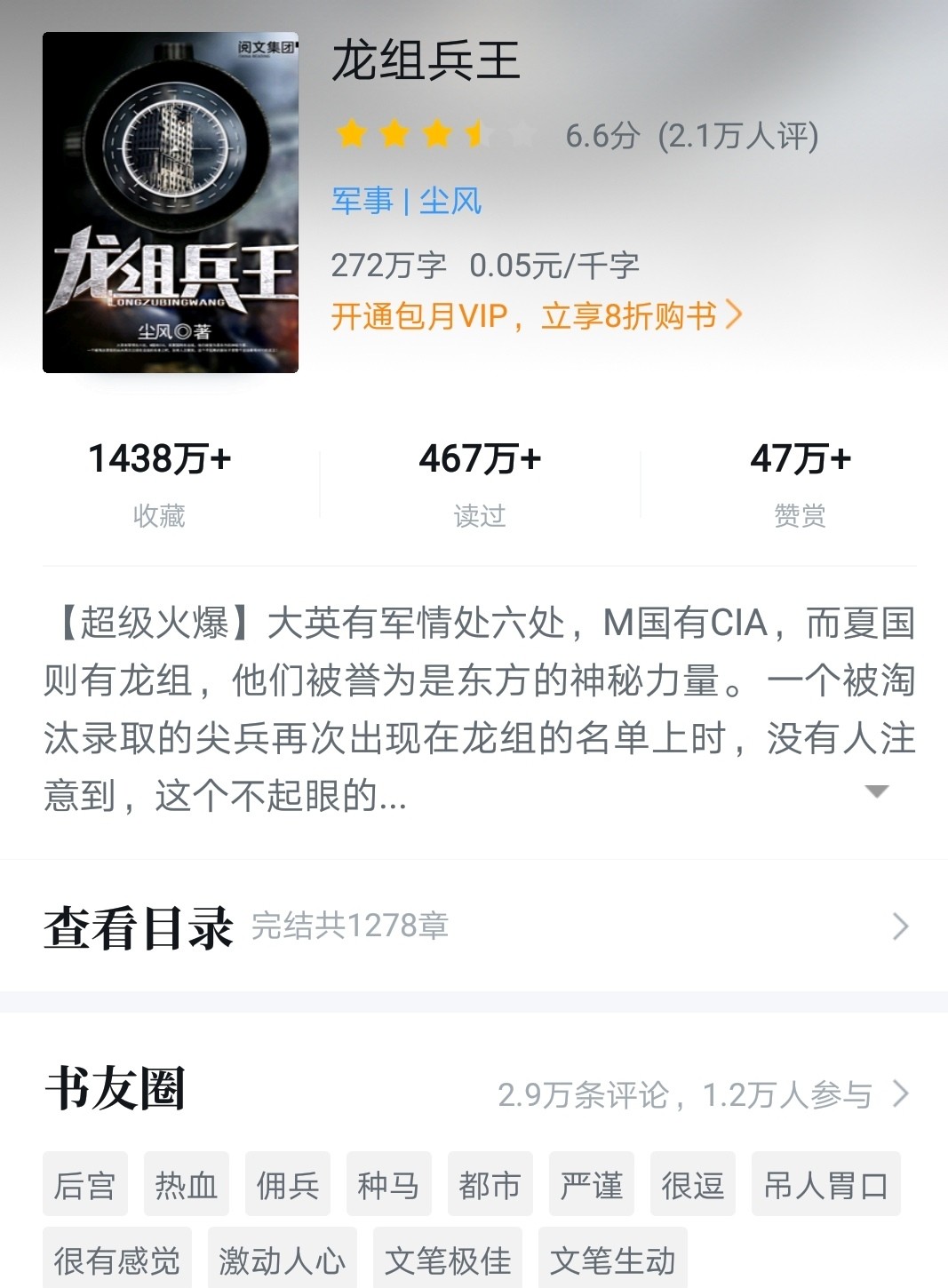
Task: Open the 开通包月VIP offer
Action: click(x=536, y=315)
